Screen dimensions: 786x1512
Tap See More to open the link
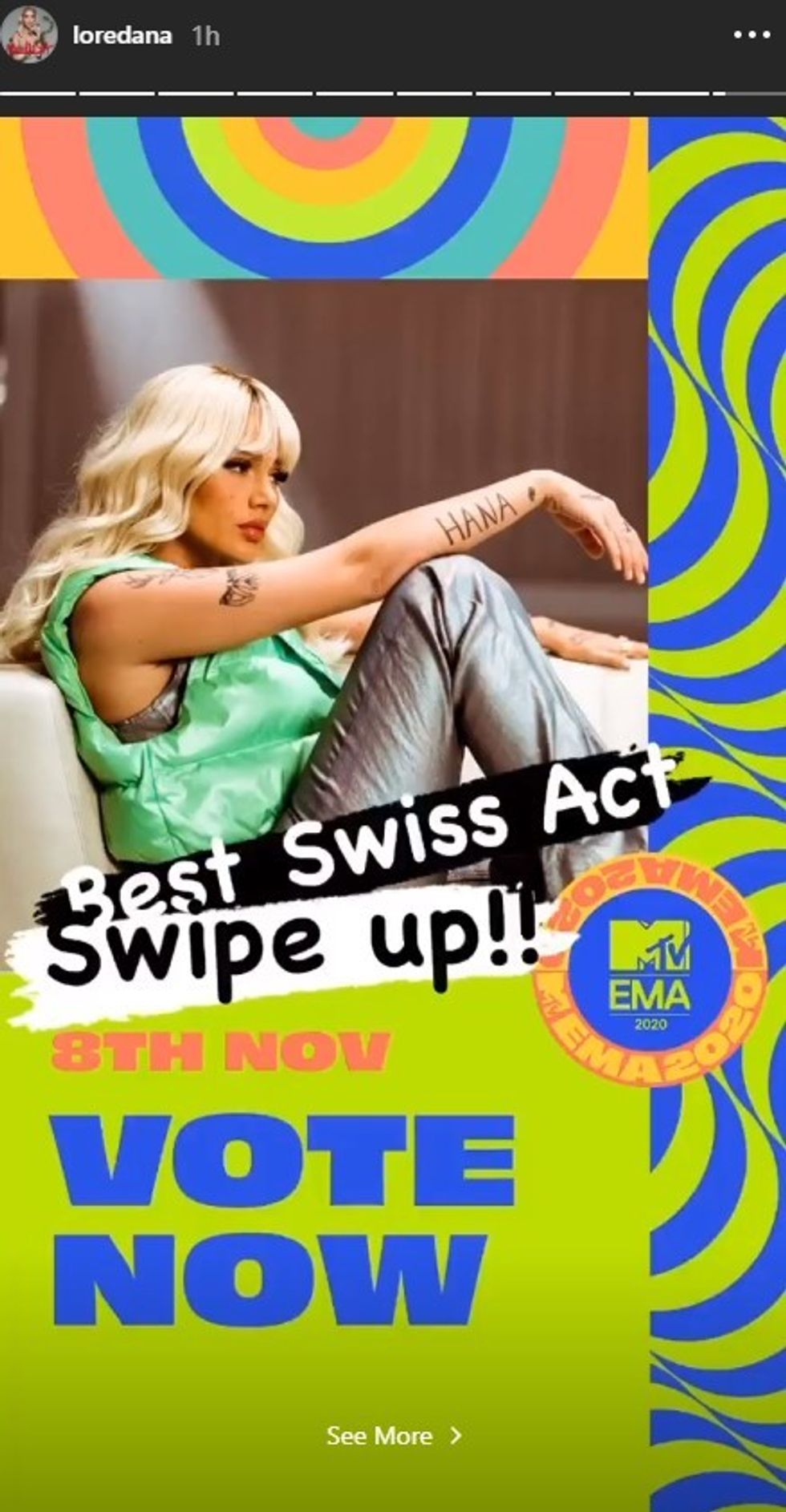point(393,1435)
